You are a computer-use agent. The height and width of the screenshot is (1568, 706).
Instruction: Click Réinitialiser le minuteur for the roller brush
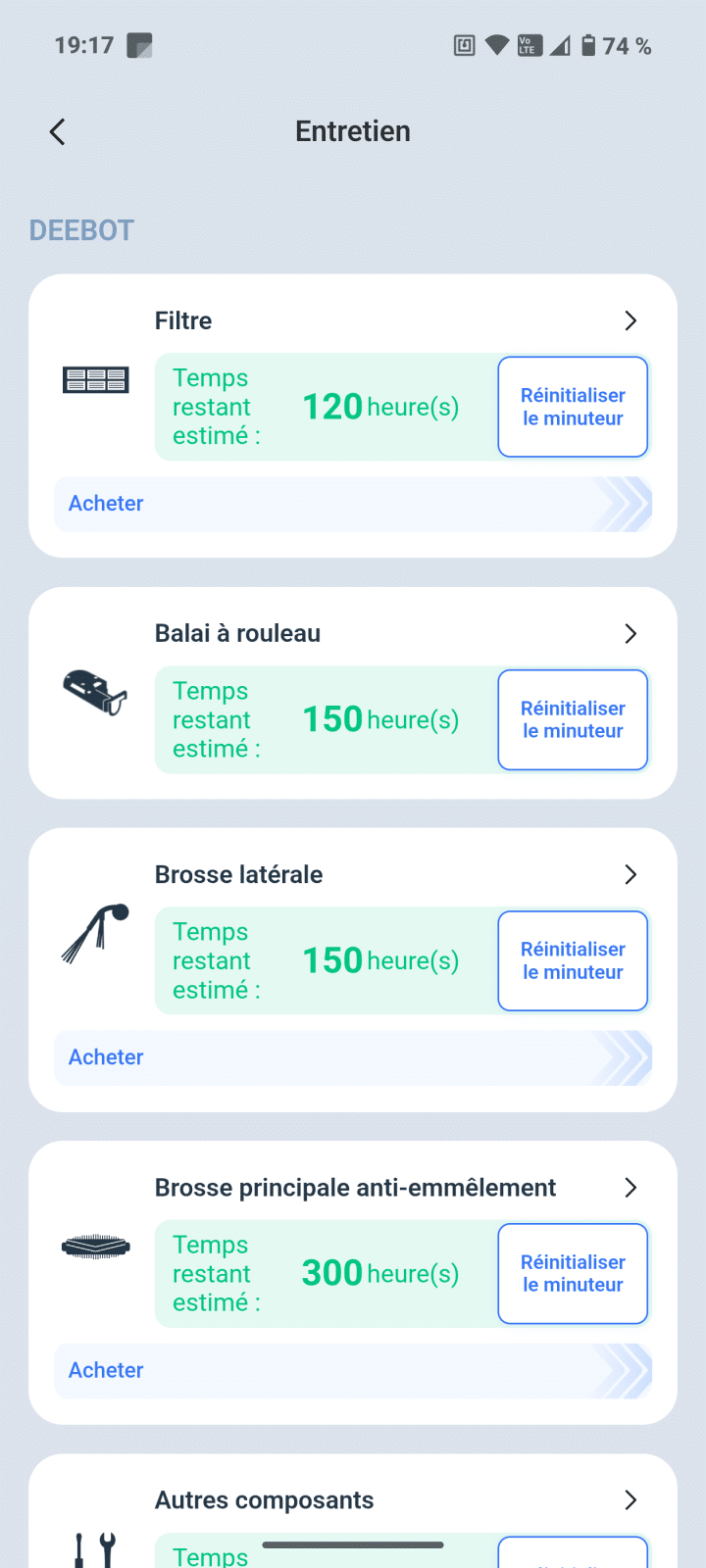pyautogui.click(x=573, y=719)
